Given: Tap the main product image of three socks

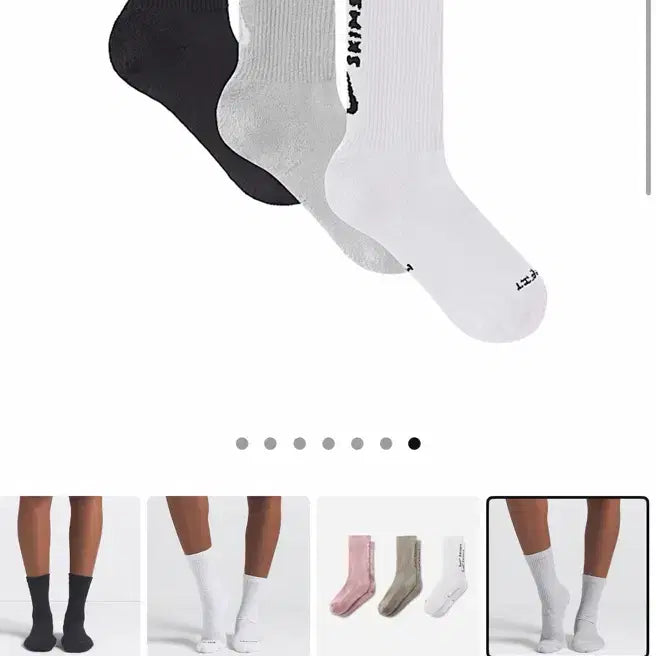Looking at the screenshot, I should click(x=330, y=170).
